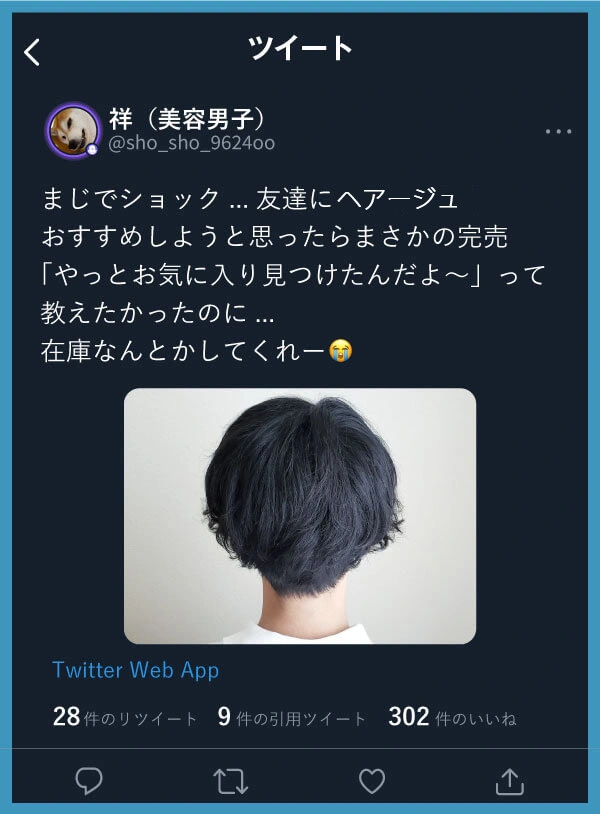Reply to this tweet
600x814 pixels.
tap(89, 780)
